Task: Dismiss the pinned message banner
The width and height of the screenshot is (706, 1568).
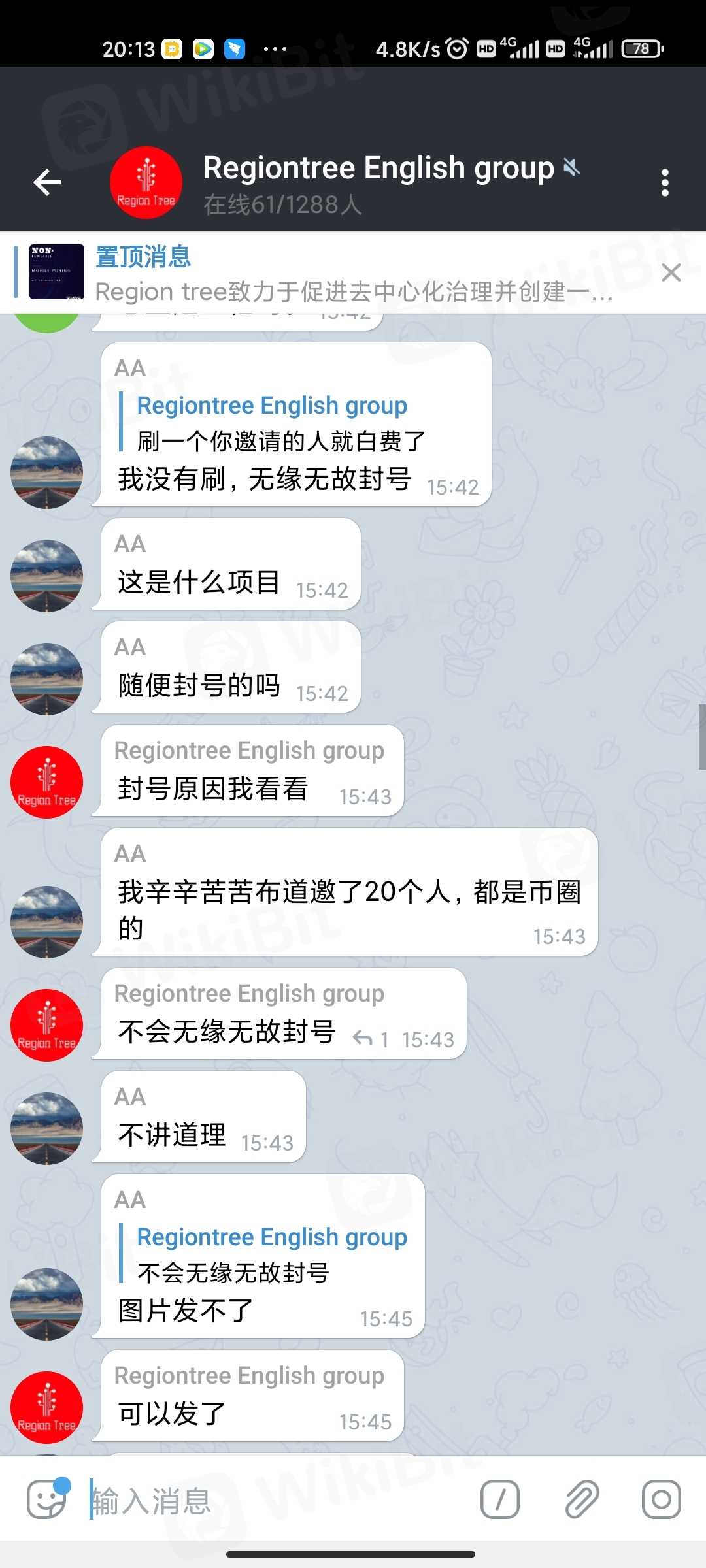Action: tap(671, 272)
